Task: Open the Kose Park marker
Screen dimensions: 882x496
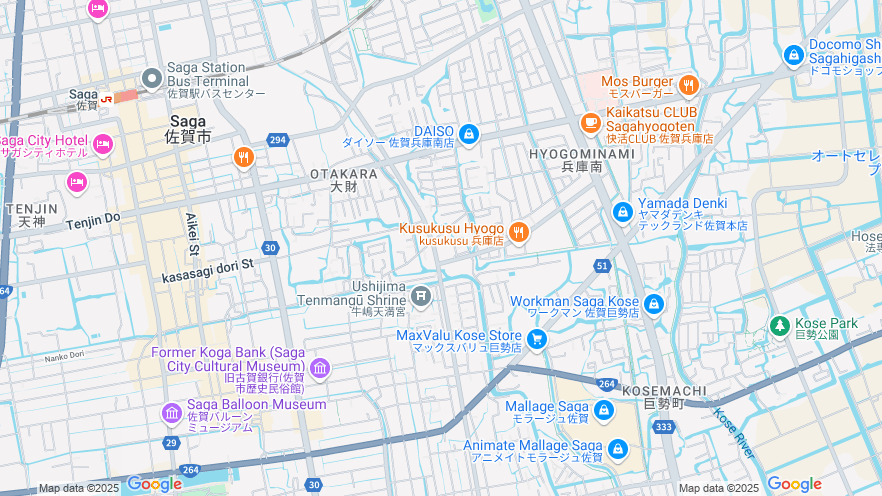Action: pyautogui.click(x=780, y=326)
